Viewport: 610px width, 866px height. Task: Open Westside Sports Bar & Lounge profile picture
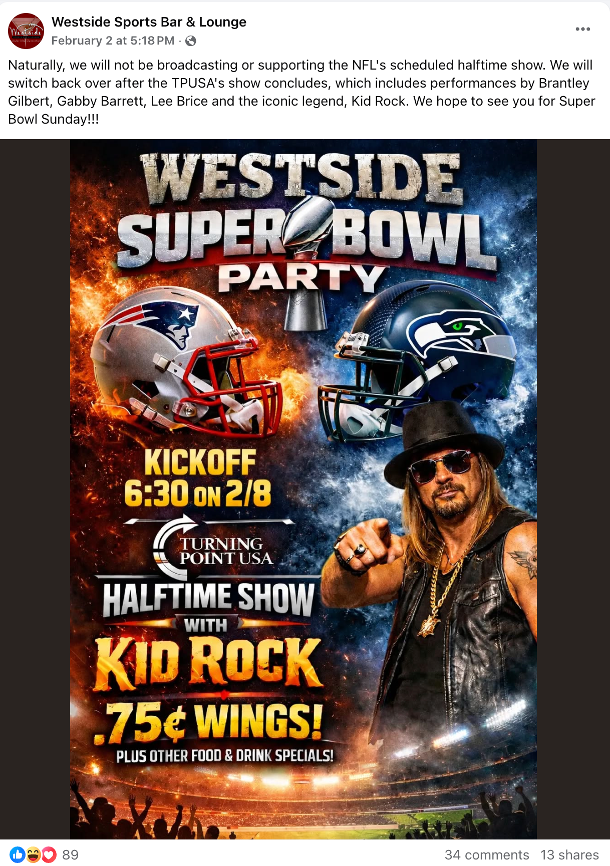click(x=26, y=31)
